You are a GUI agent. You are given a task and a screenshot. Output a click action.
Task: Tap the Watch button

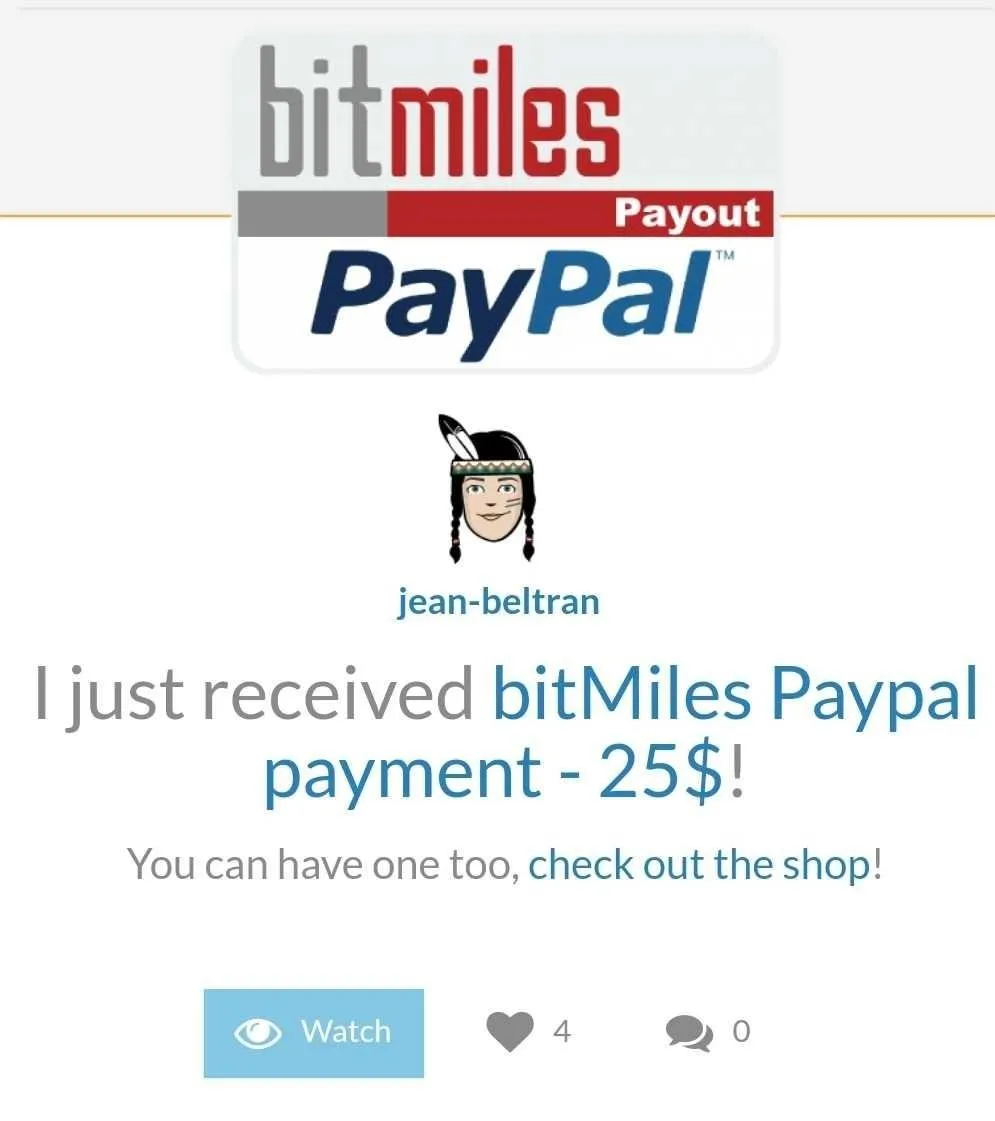tap(313, 1032)
